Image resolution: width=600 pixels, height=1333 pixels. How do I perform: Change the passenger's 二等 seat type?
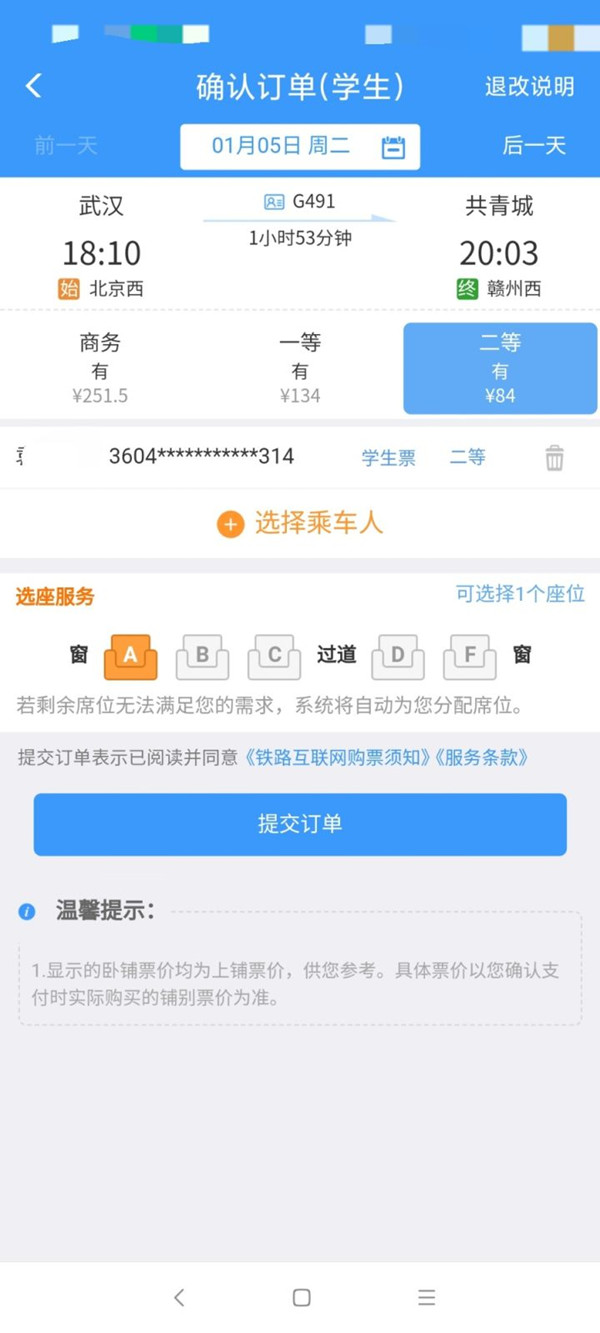467,458
